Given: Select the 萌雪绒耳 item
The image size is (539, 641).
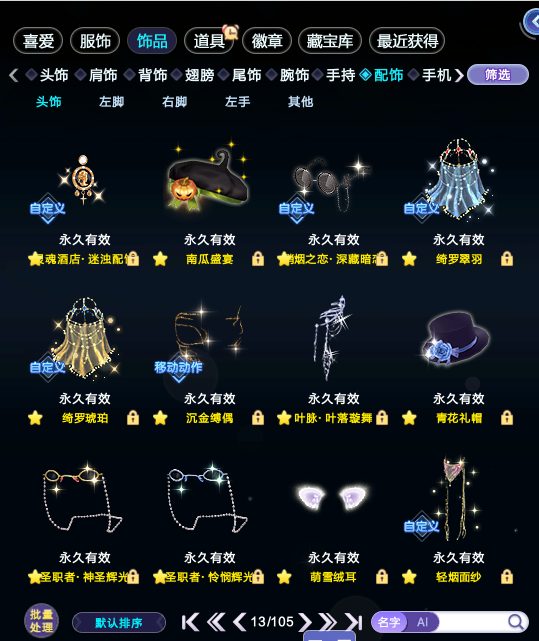Looking at the screenshot, I should point(333,497).
